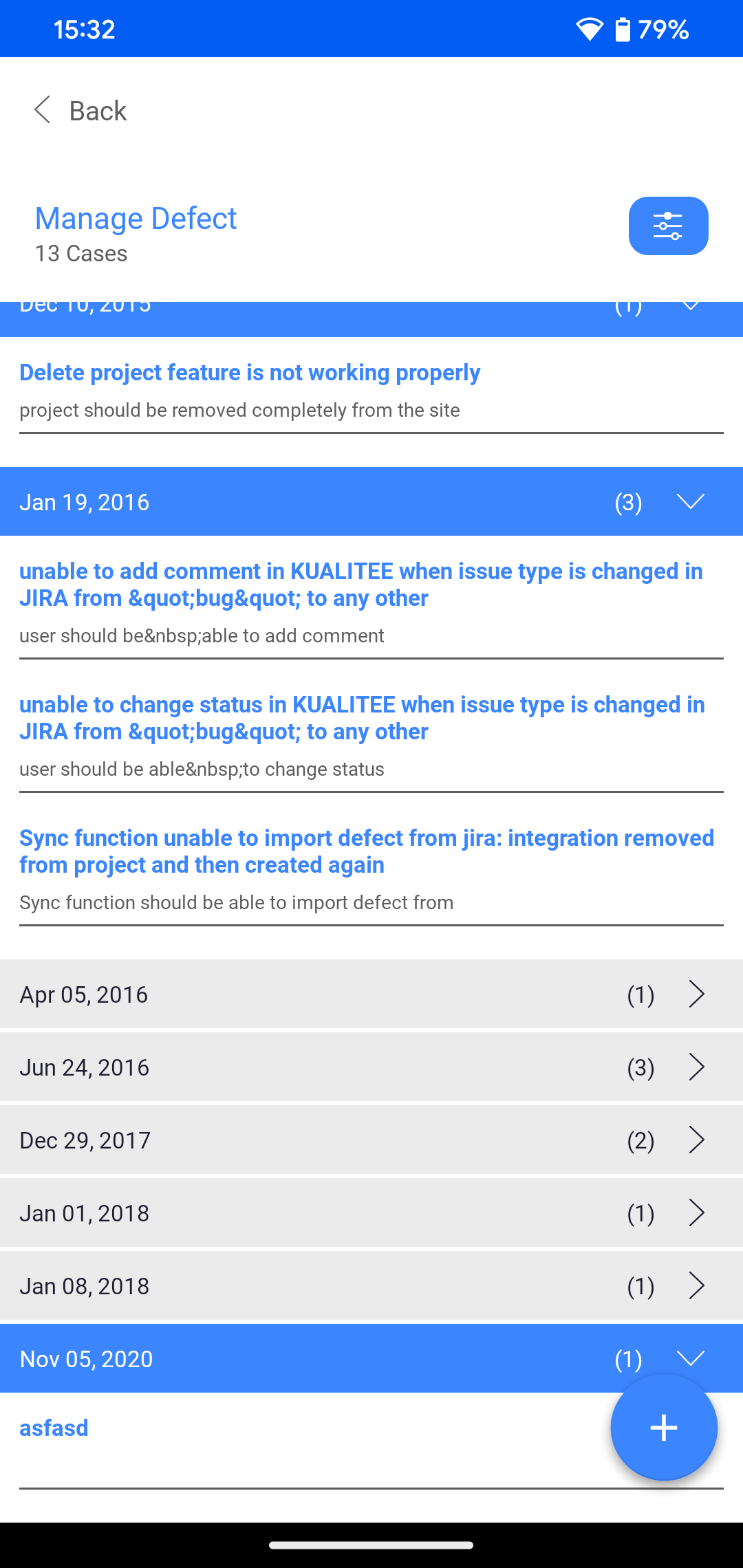This screenshot has width=743, height=1568.
Task: Open the defect filter options
Action: point(667,226)
